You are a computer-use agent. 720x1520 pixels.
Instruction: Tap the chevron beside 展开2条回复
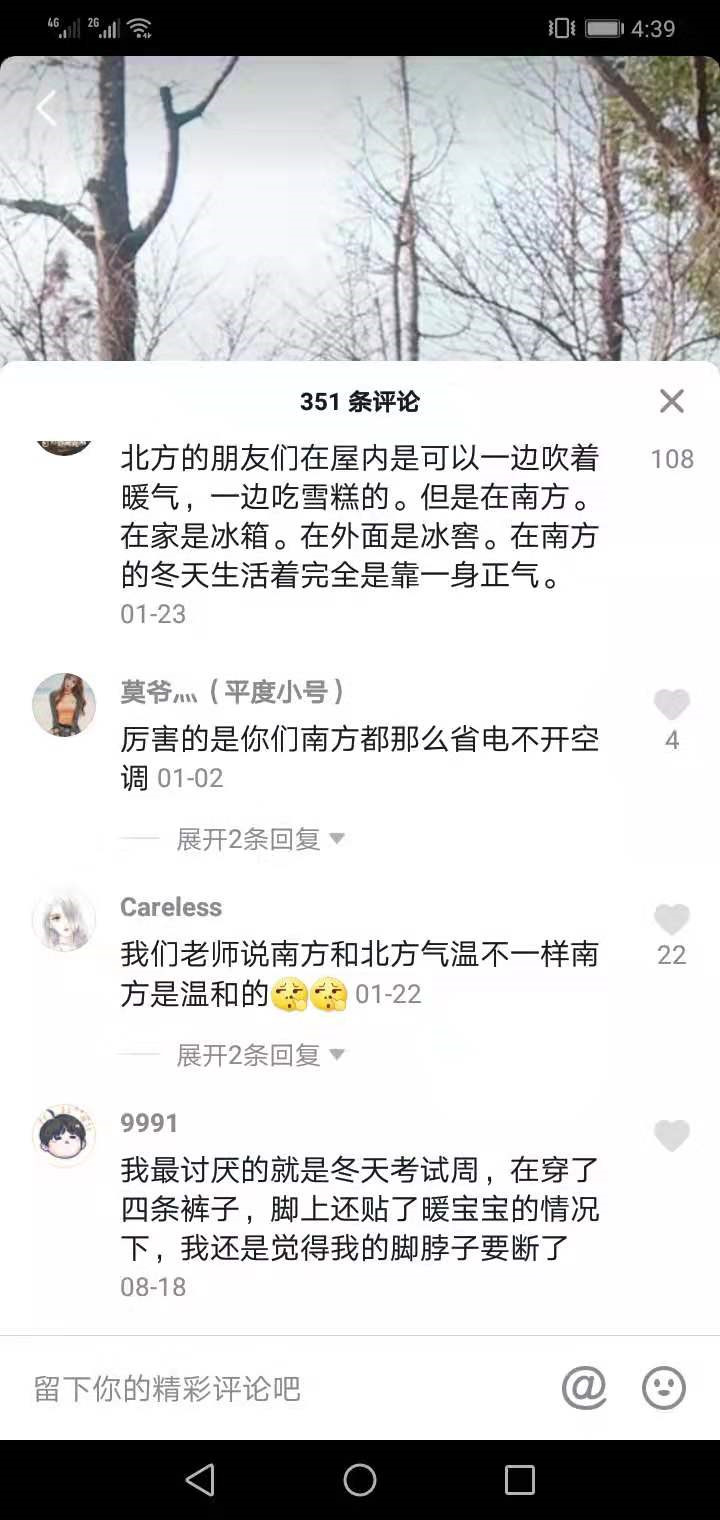point(338,840)
